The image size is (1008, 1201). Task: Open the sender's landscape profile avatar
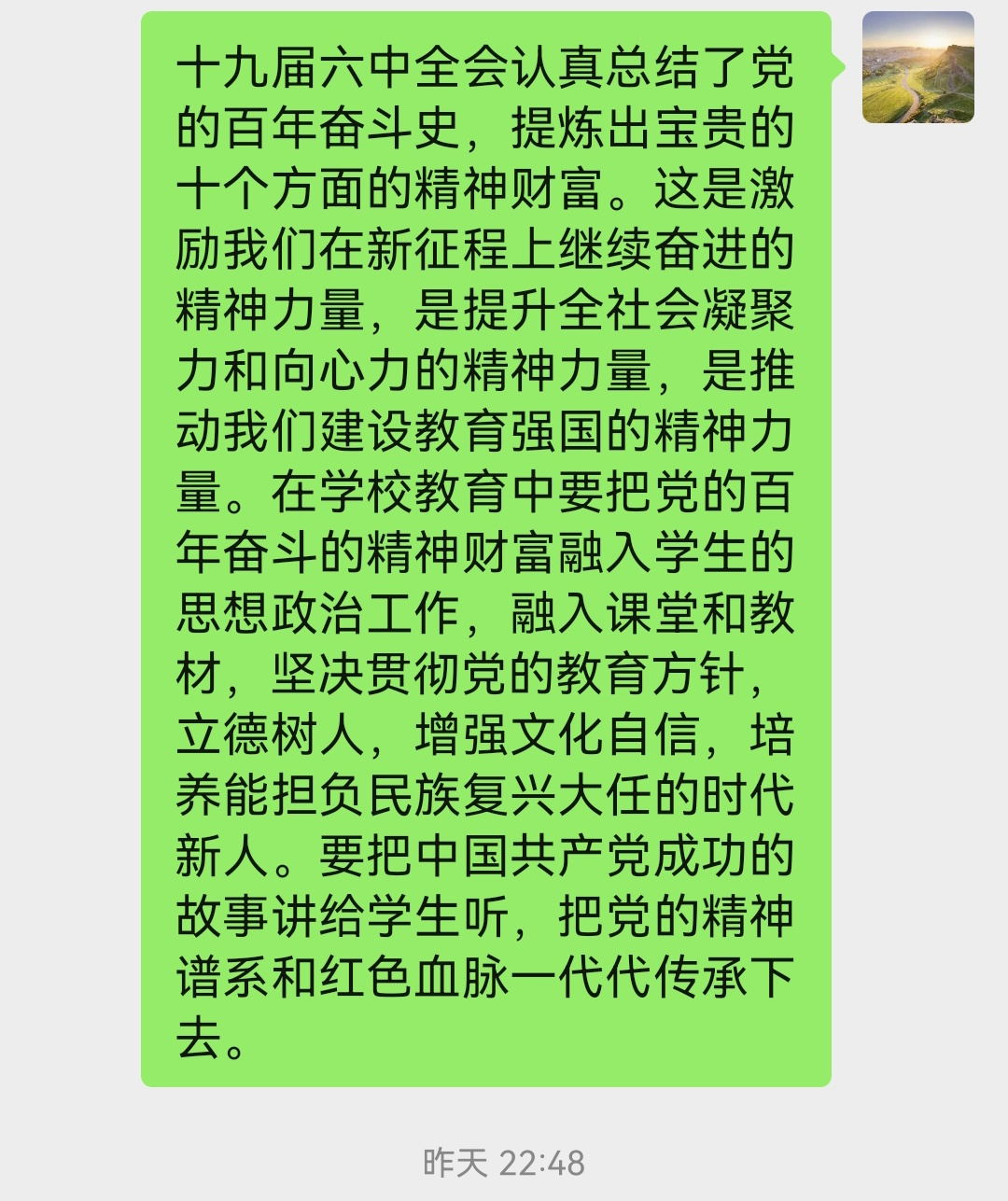(x=917, y=68)
